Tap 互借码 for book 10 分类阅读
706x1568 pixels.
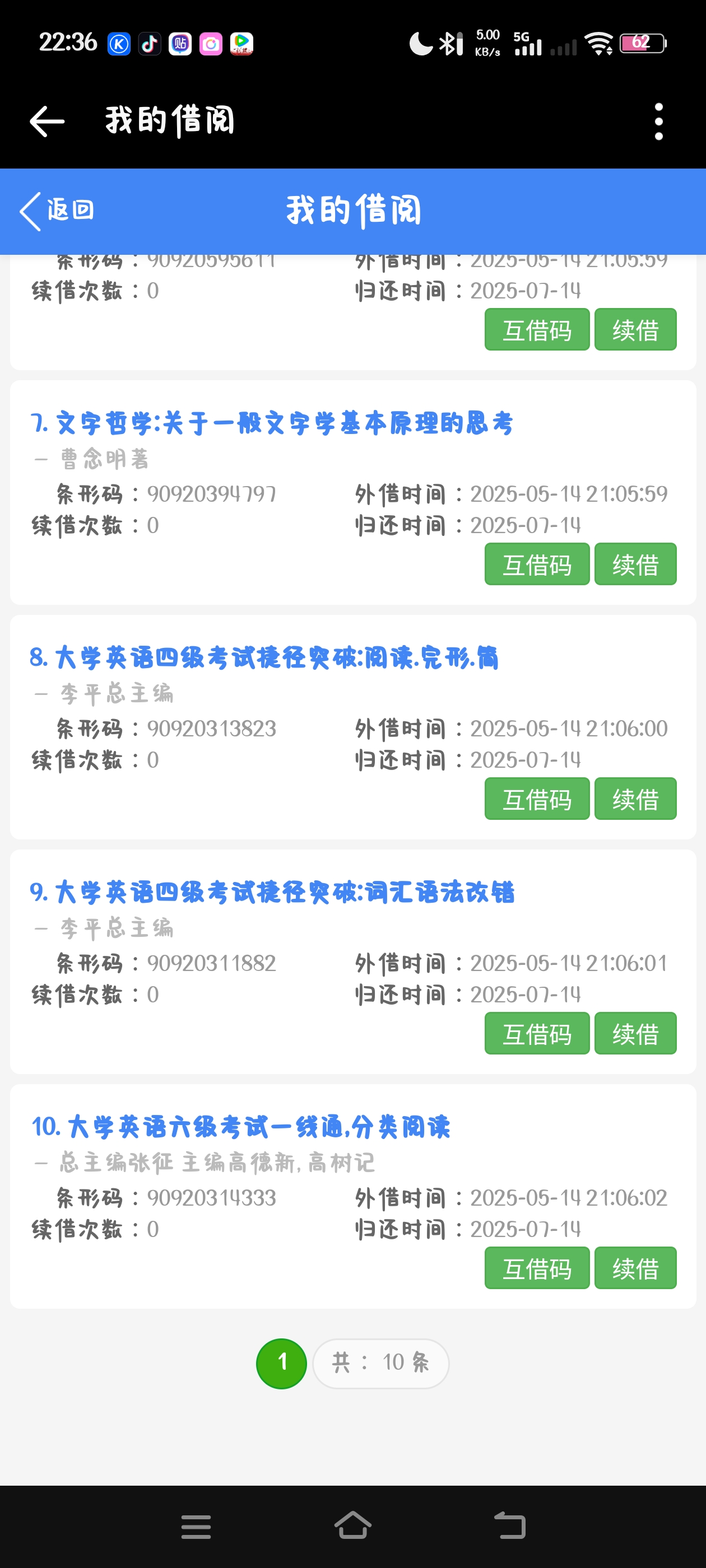pos(537,1268)
